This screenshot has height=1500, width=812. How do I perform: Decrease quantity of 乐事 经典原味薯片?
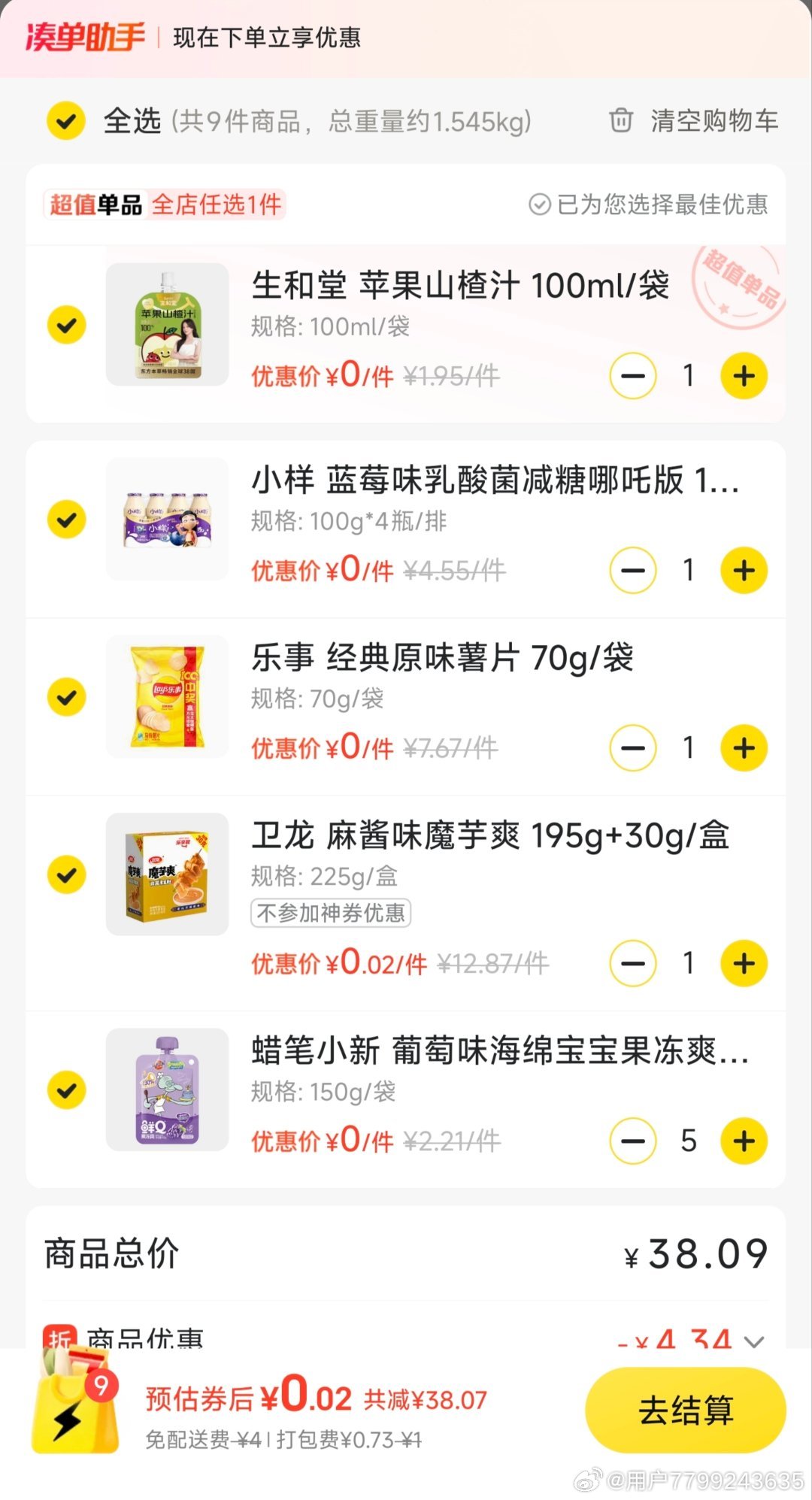point(633,748)
